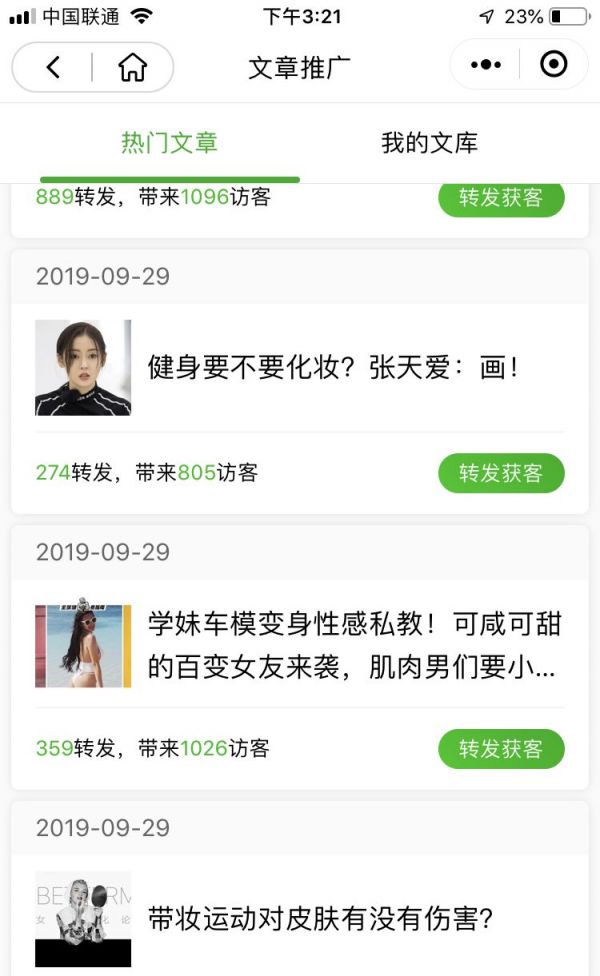Open article 带妆运动对皮肤有没有伤害？
Viewport: 600px width, 976px height.
[320, 918]
